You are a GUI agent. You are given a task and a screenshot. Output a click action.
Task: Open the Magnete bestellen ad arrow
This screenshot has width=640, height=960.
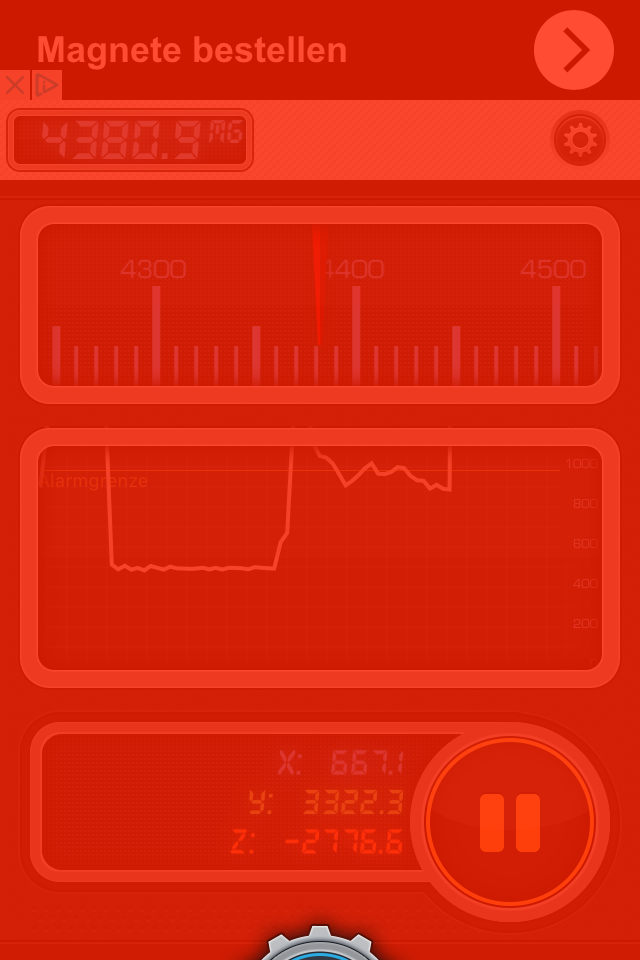coord(574,50)
